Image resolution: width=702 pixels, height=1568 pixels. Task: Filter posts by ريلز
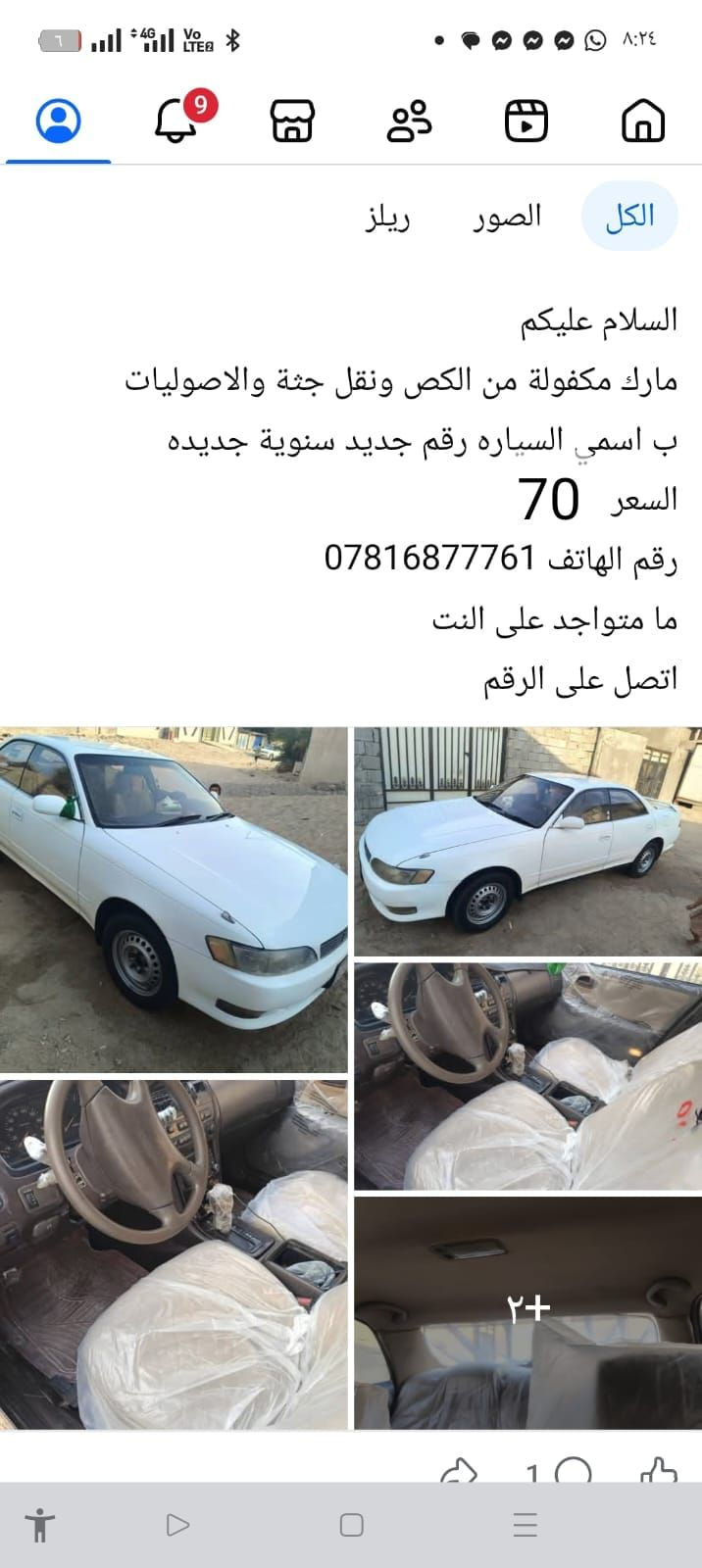point(387,219)
